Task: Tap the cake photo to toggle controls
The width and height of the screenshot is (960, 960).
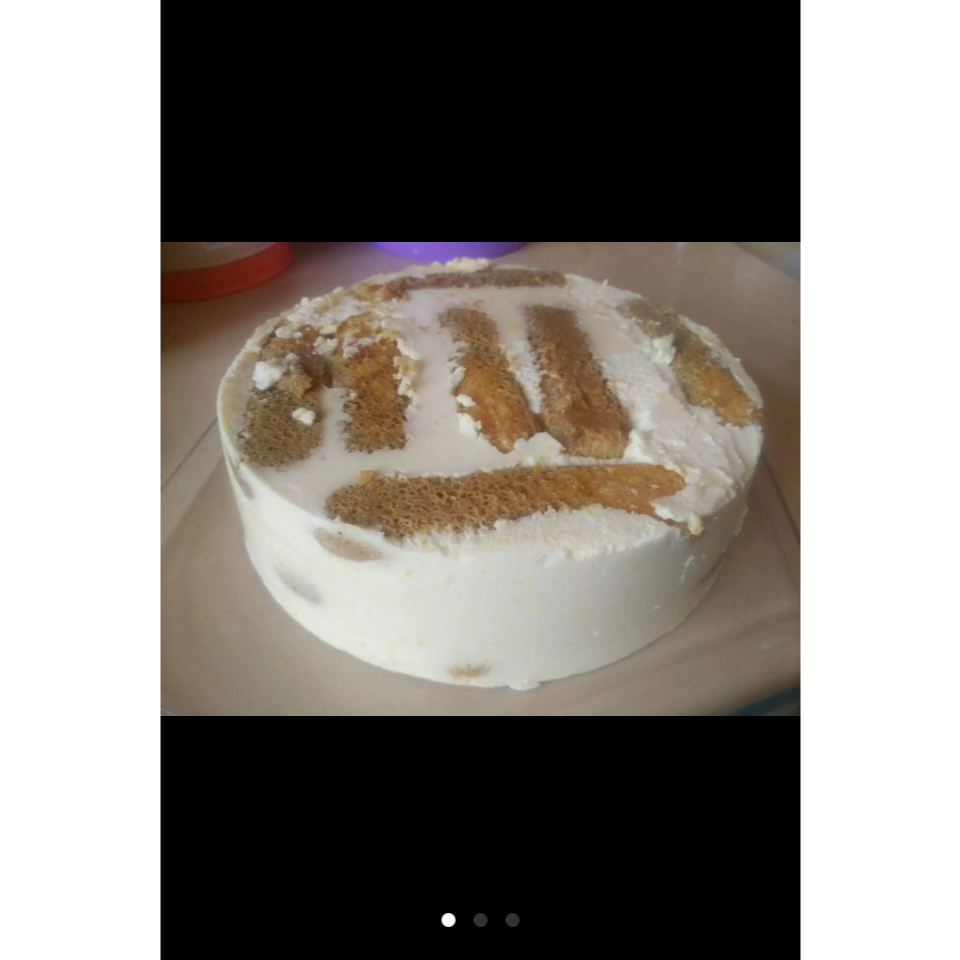Action: click(480, 478)
